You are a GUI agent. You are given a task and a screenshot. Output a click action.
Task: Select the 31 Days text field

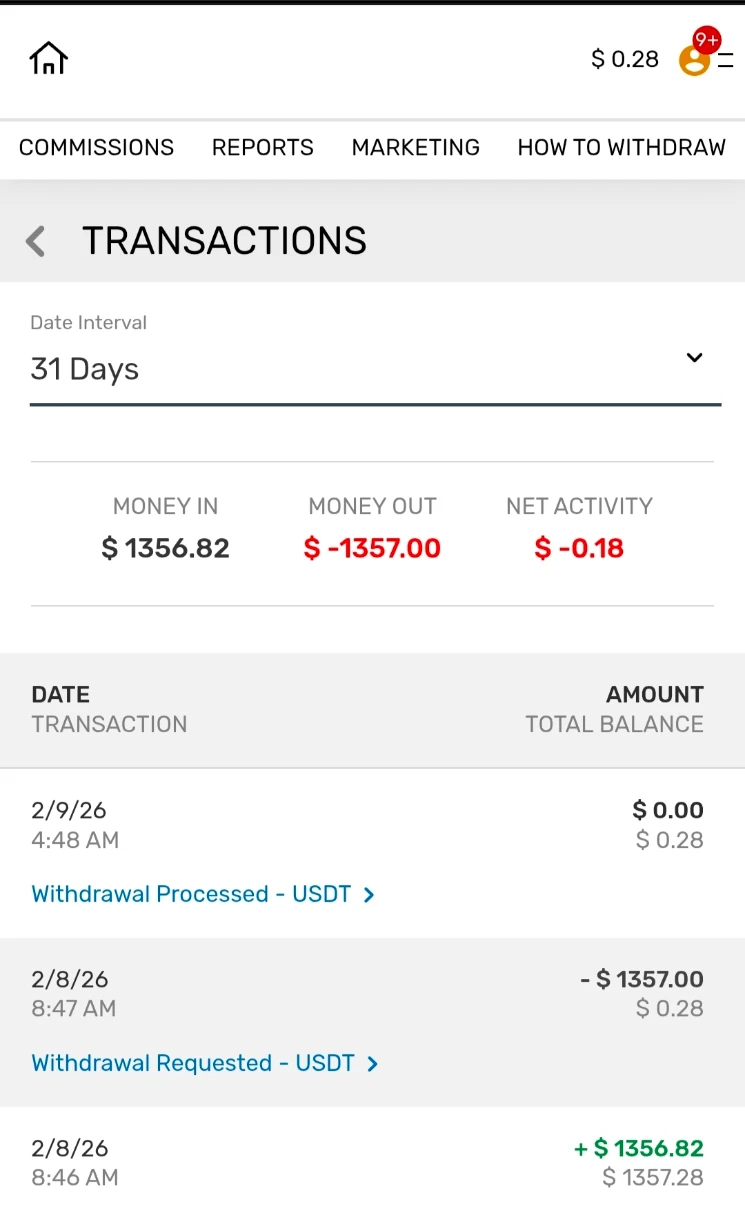coord(85,369)
